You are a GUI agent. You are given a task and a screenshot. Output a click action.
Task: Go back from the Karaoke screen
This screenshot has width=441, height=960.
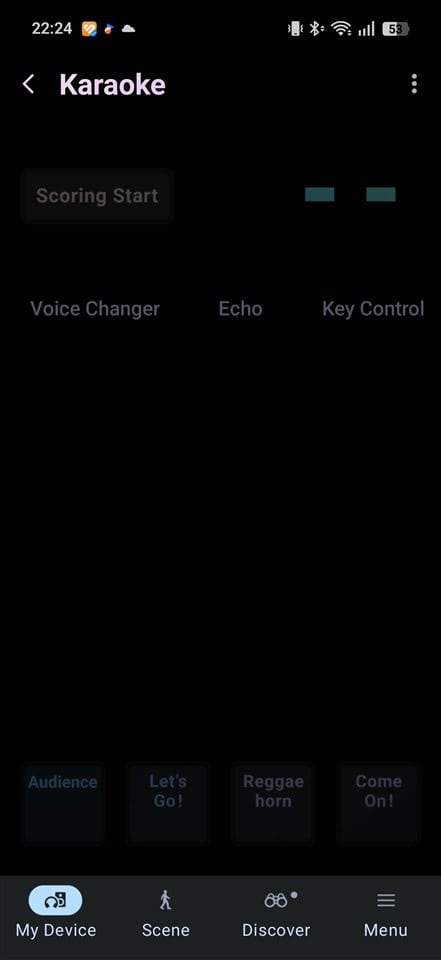click(28, 84)
